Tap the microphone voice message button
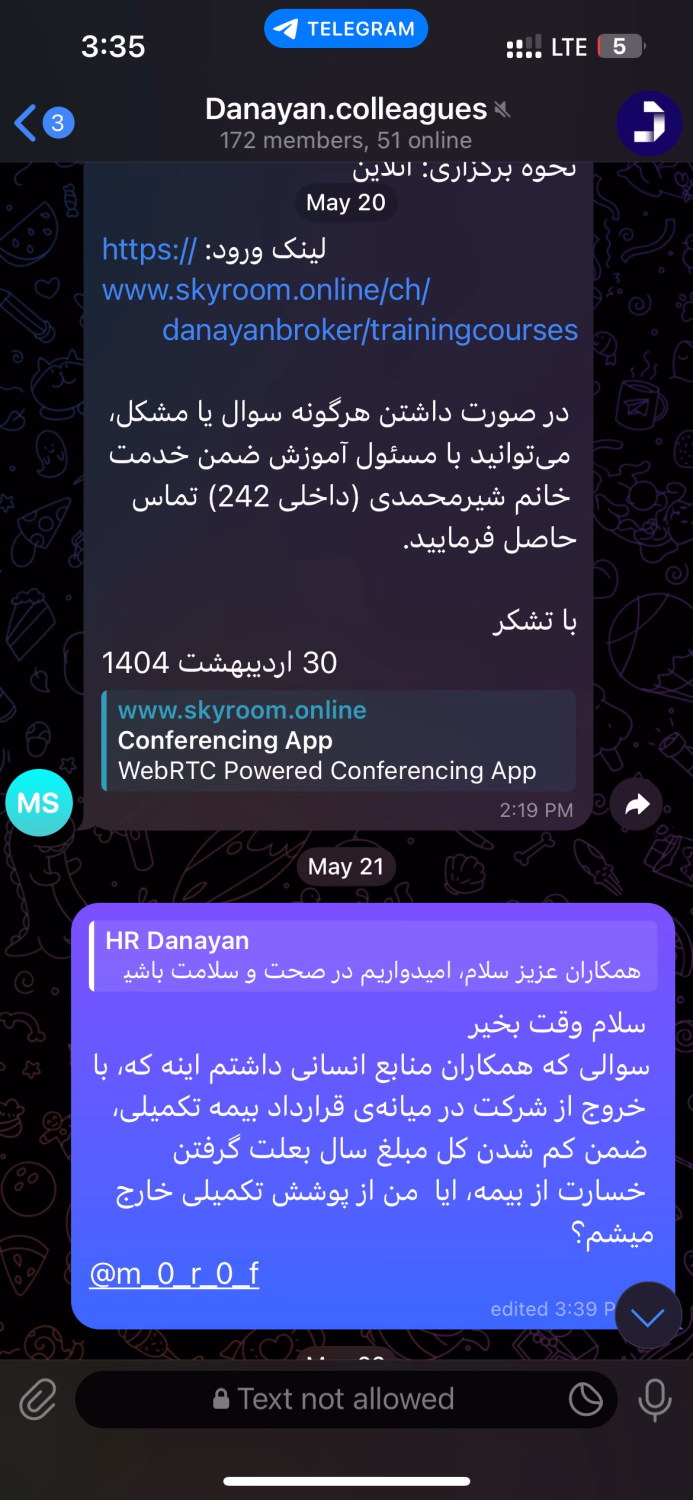Viewport: 693px width, 1500px height. tap(655, 1399)
